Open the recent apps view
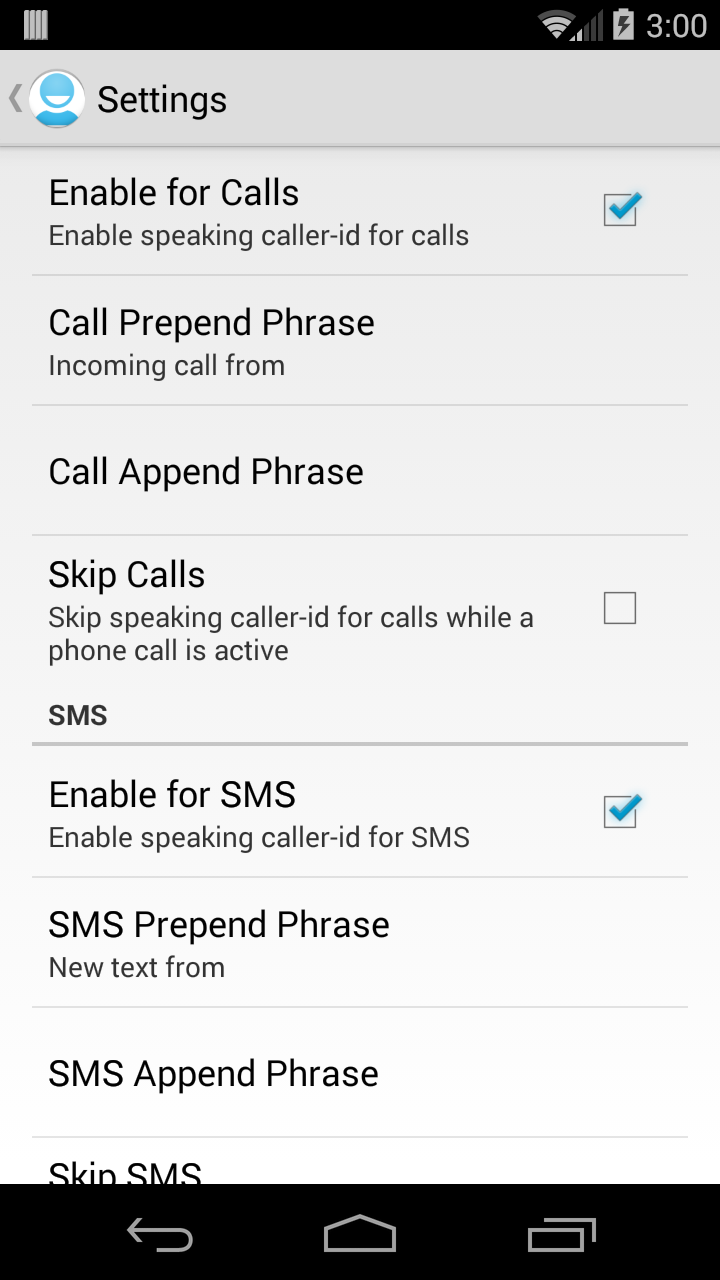 pyautogui.click(x=561, y=1235)
